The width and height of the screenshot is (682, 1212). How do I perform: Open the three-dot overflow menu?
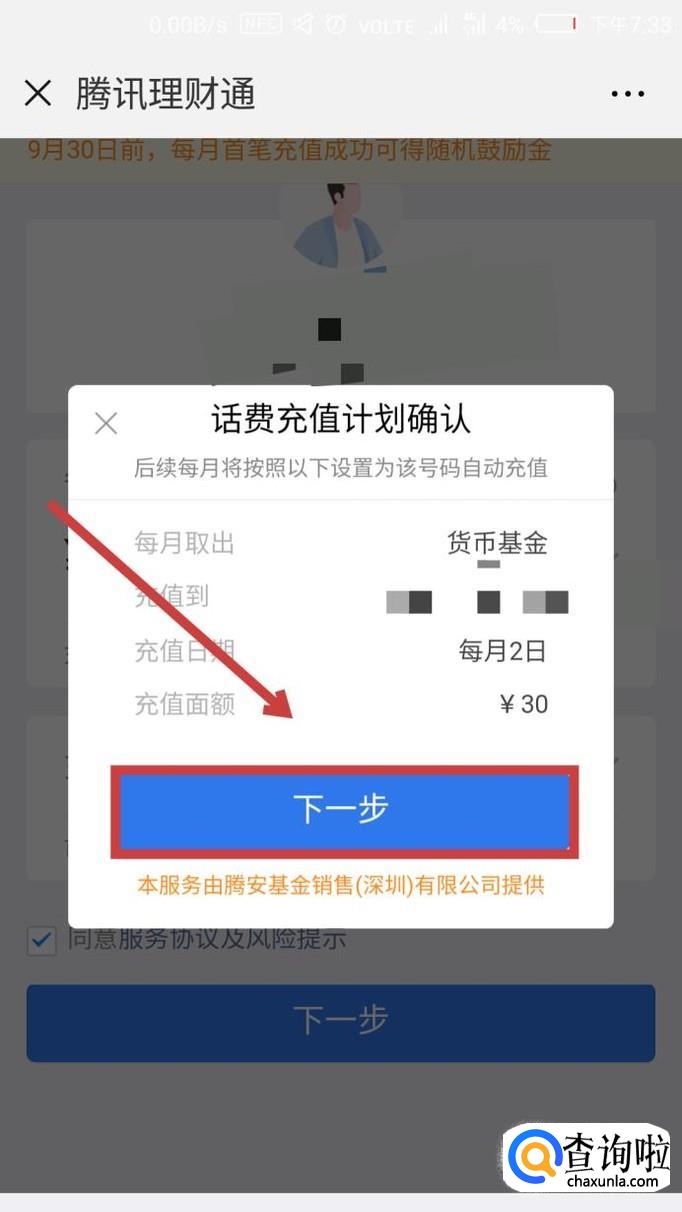click(x=628, y=94)
